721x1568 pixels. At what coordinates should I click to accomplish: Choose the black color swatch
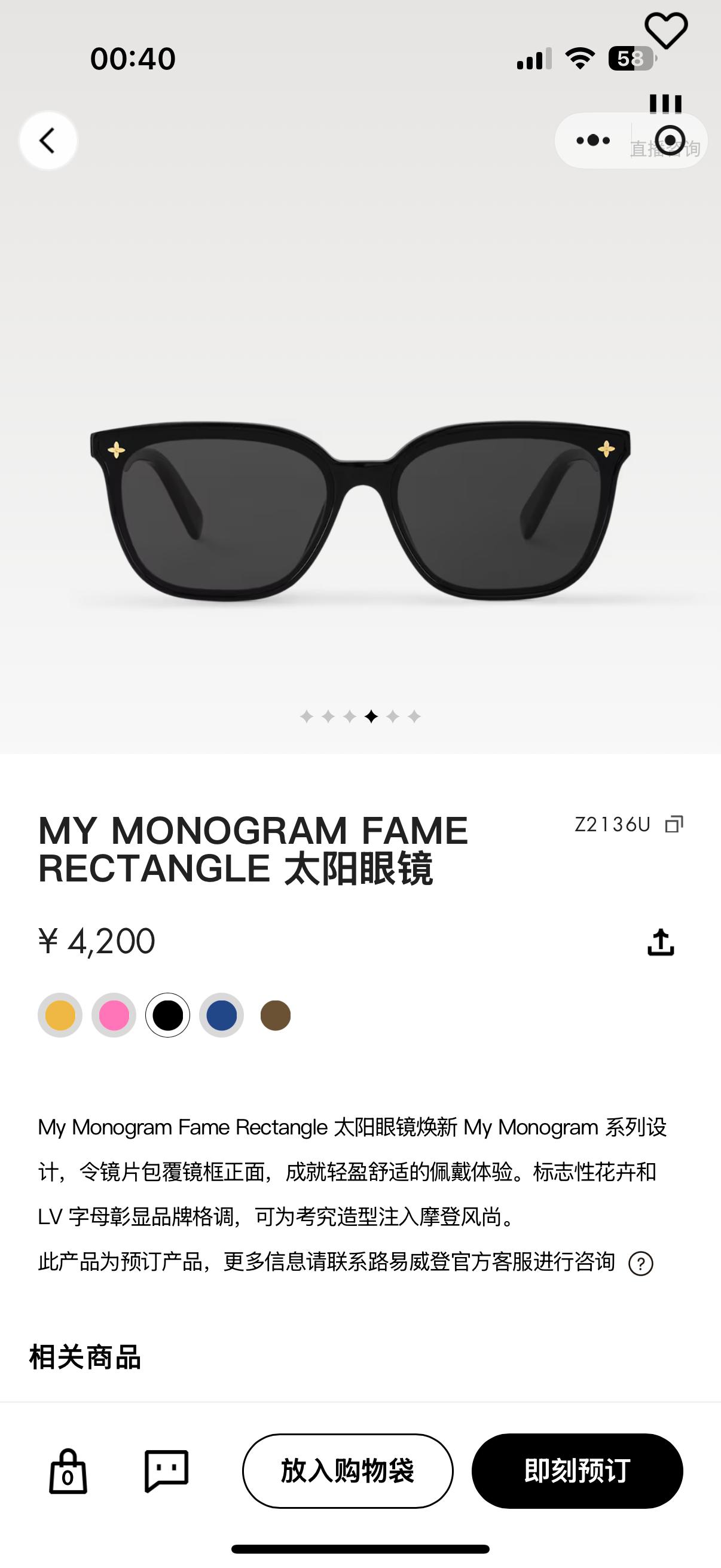(168, 1015)
